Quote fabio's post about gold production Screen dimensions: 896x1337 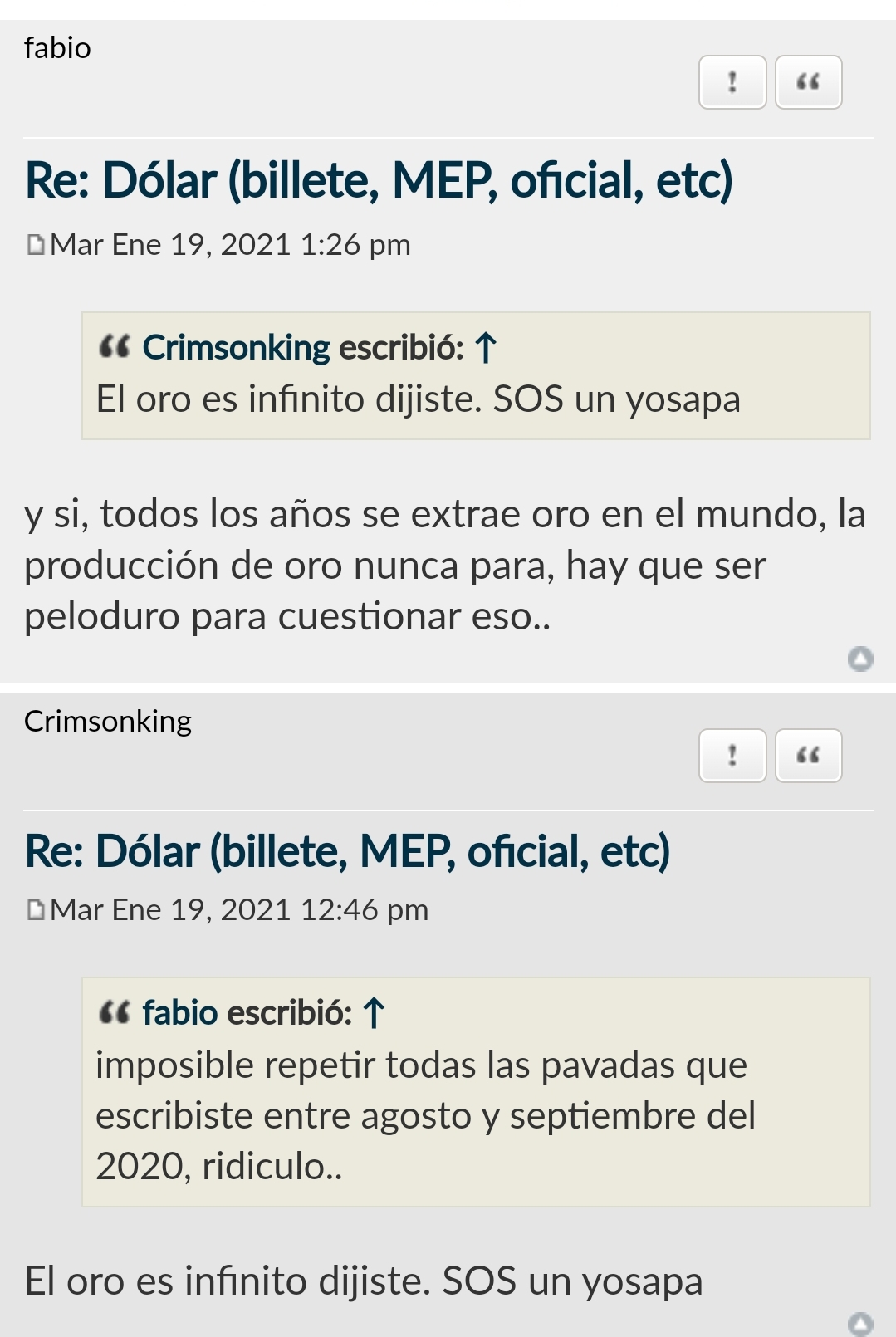[808, 82]
